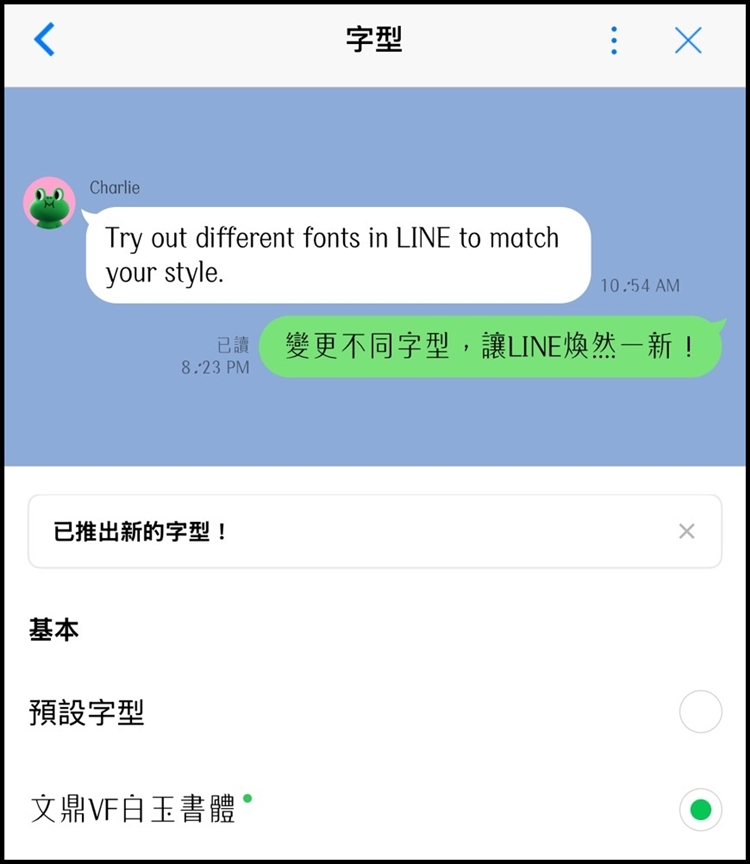
Task: Tap the 預設字型 label text
Action: click(x=86, y=712)
